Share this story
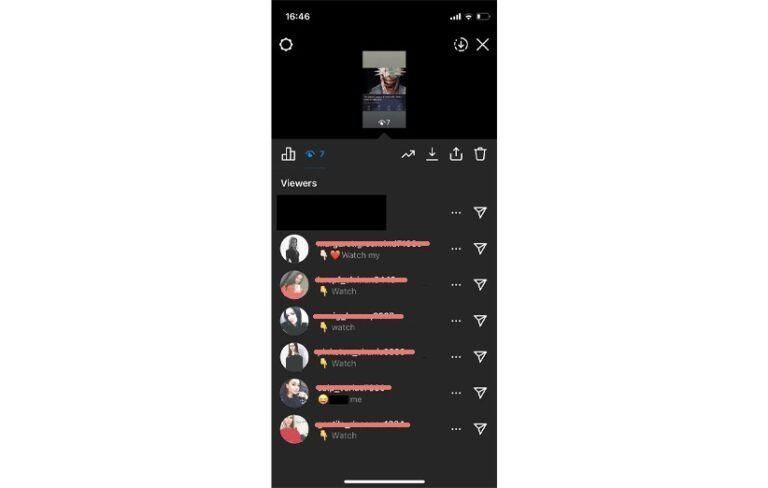This screenshot has width=768, height=488. (456, 154)
